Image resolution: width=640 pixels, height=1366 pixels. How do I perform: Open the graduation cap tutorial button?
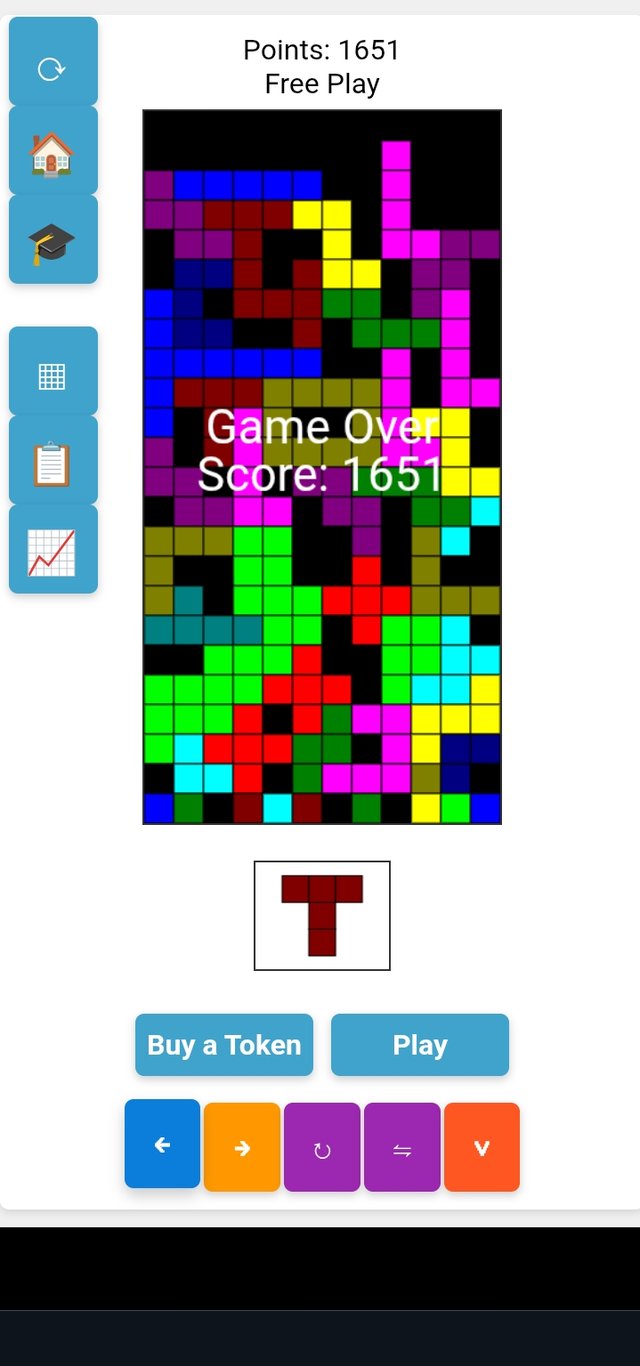[53, 242]
